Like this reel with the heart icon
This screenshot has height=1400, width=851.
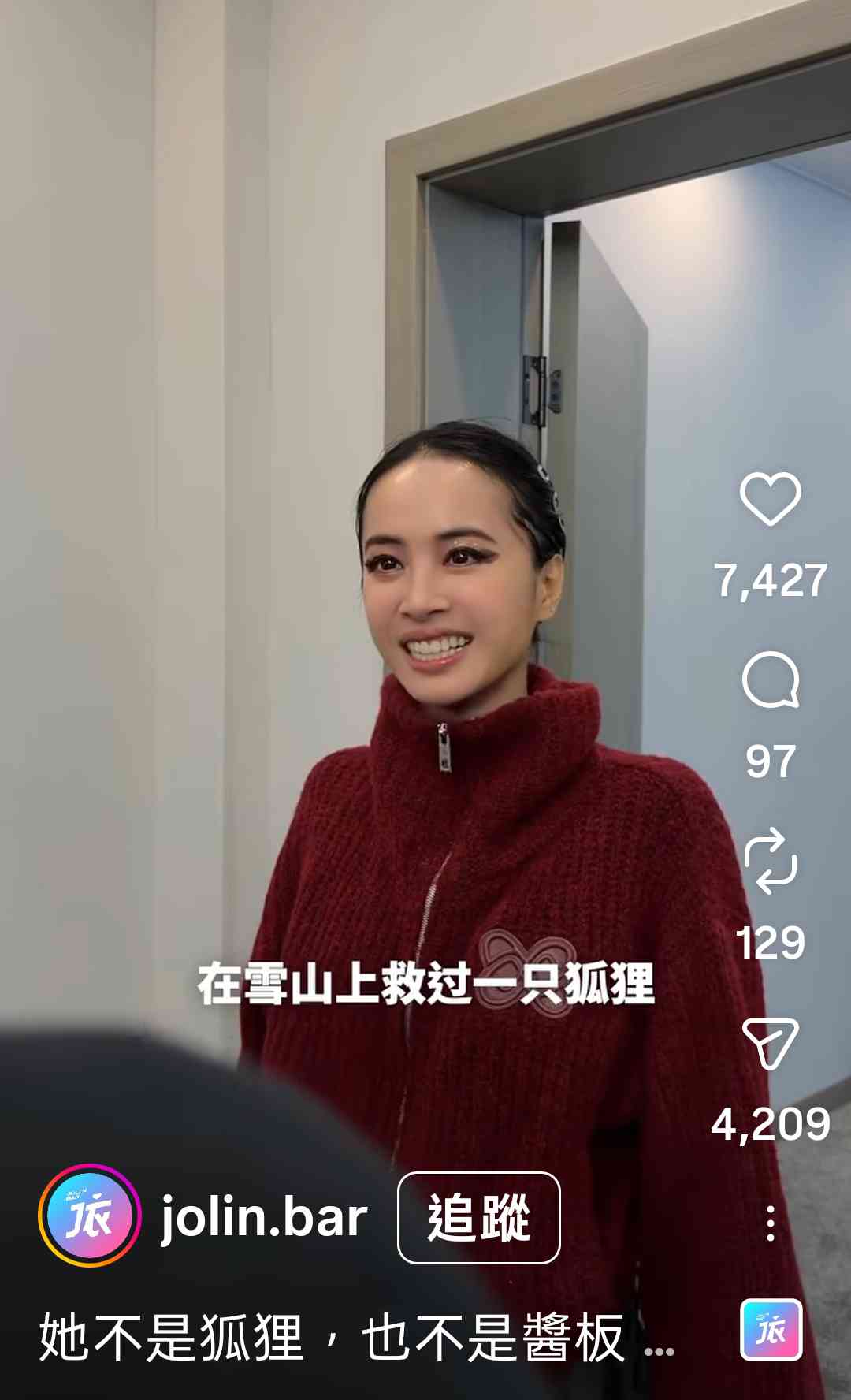click(770, 499)
